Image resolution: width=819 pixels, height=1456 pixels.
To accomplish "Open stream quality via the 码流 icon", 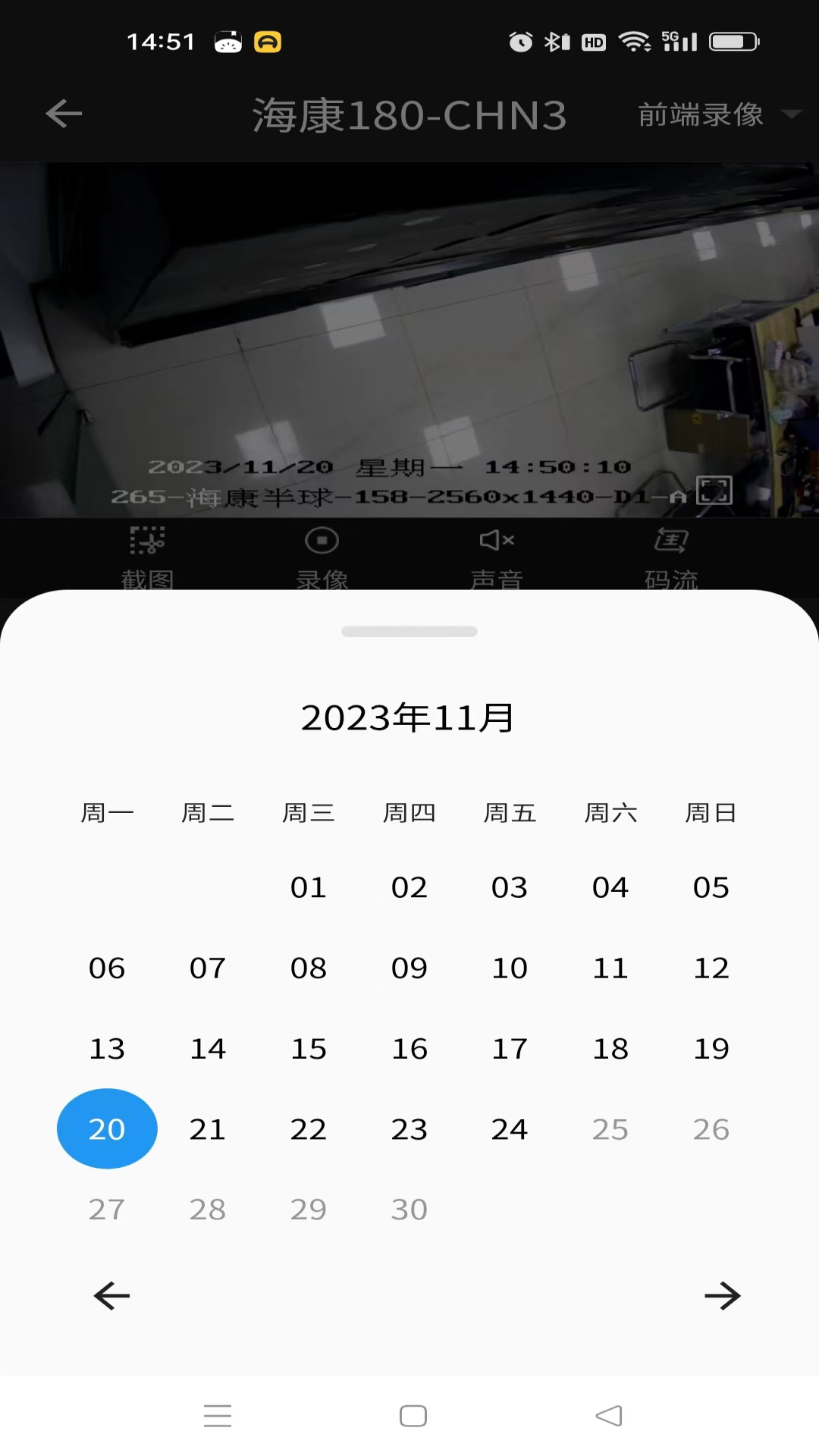I will 670,557.
